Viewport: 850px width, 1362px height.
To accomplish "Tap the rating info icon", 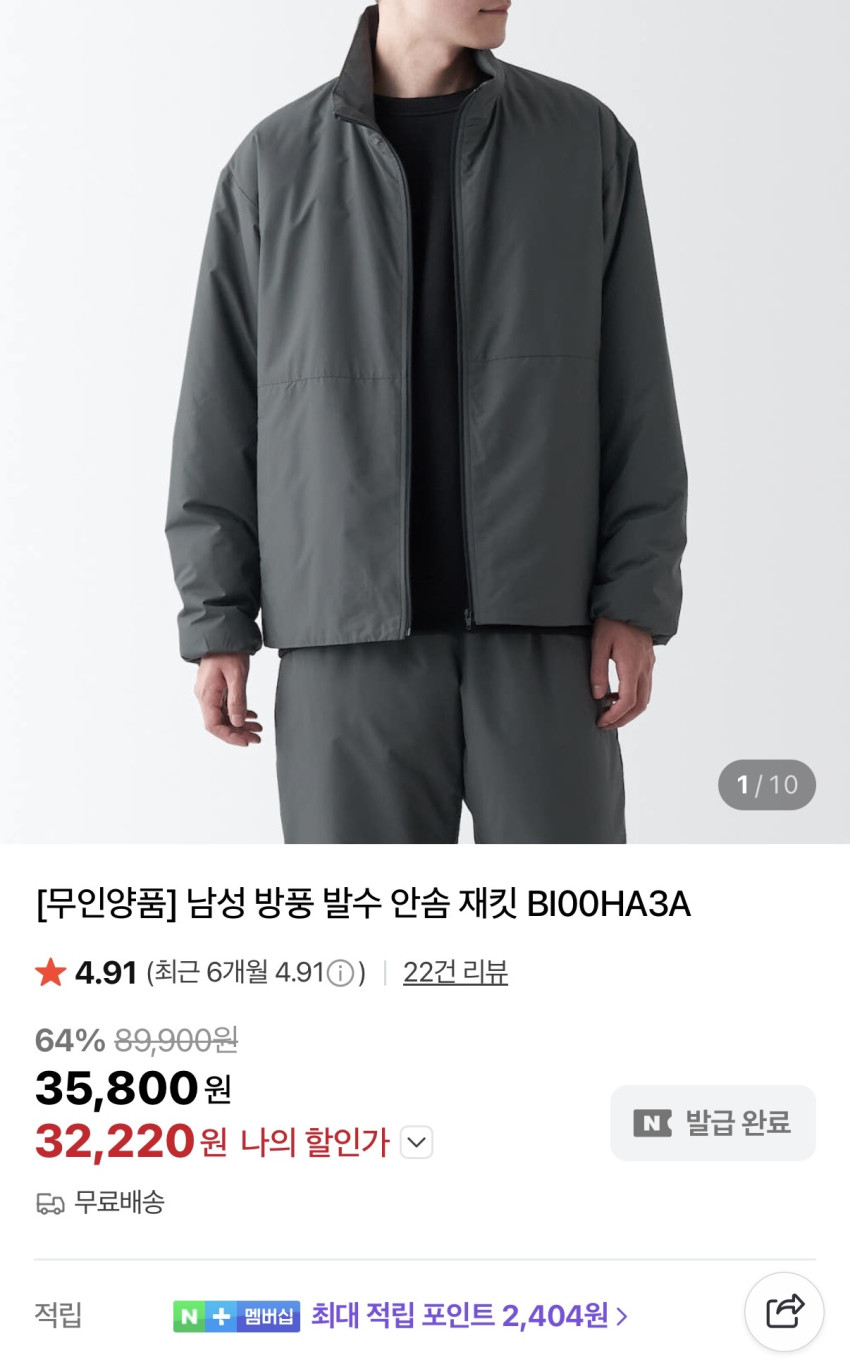I will (x=341, y=973).
